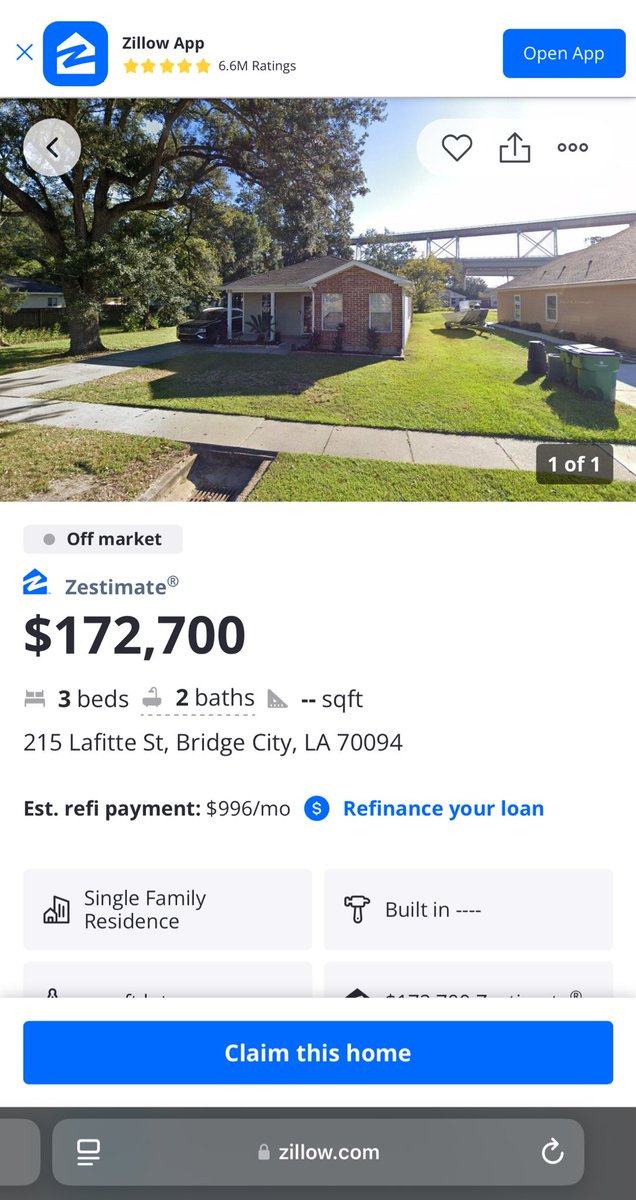Viewport: 636px width, 1200px height.
Task: Open the Refinance your loan link
Action: tap(443, 808)
